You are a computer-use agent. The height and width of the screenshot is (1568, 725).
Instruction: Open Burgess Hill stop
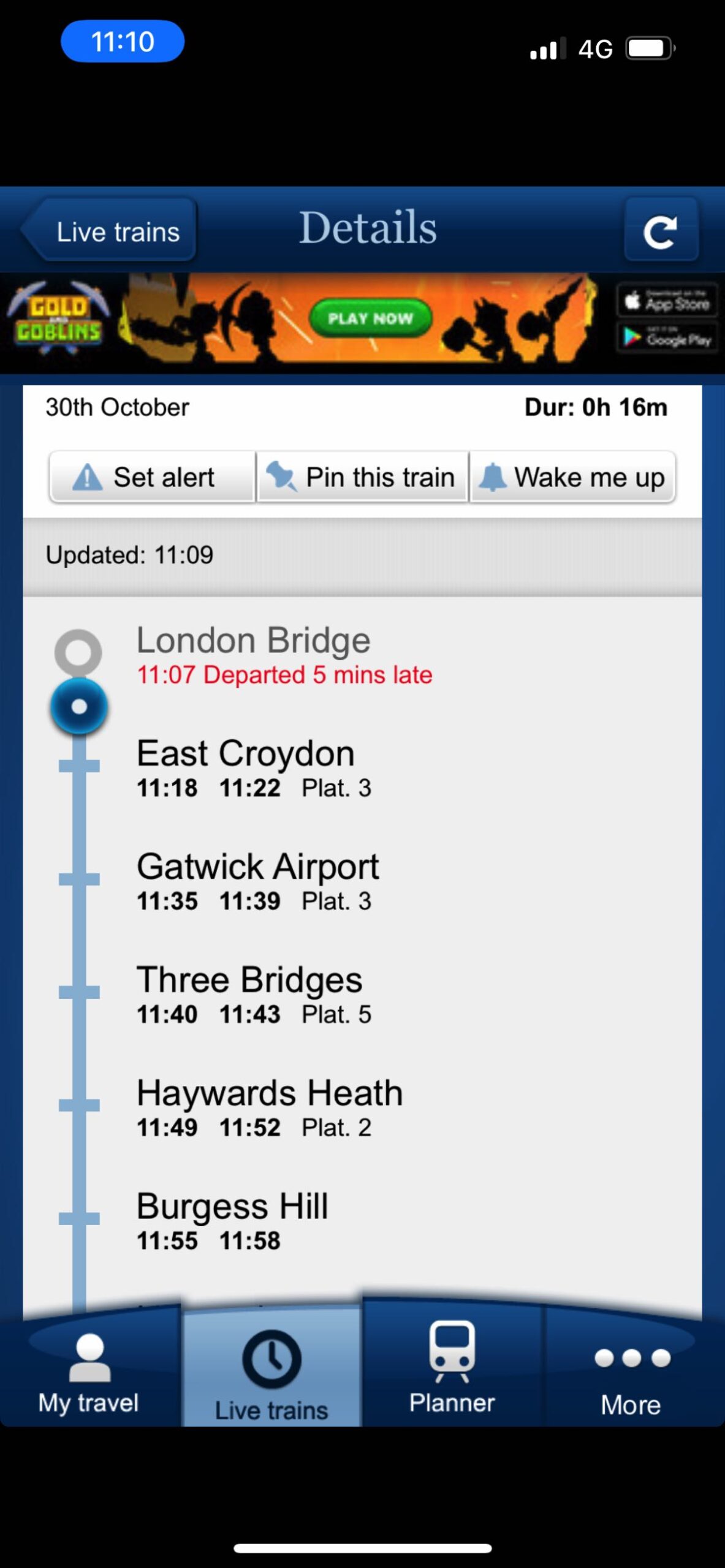(x=362, y=1221)
